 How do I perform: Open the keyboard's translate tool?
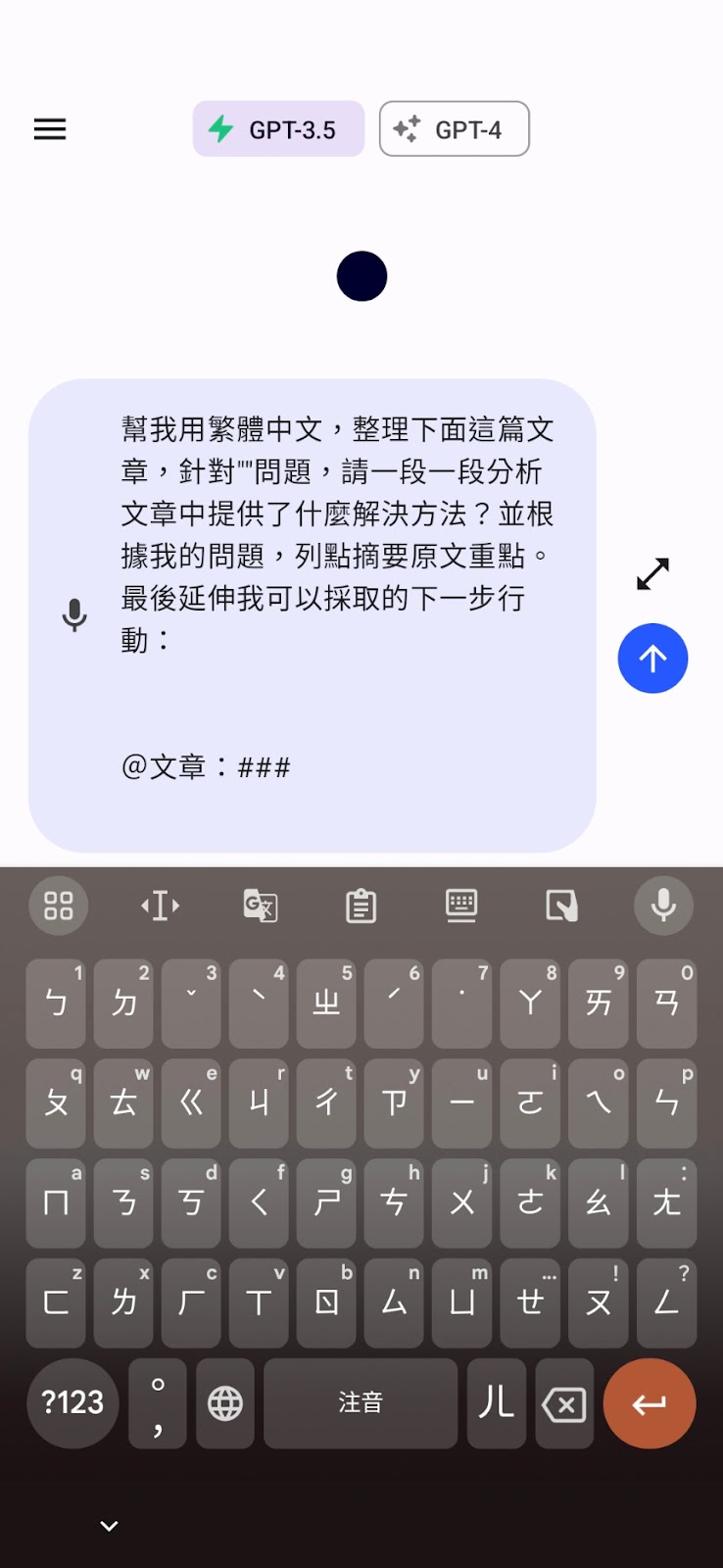tap(261, 906)
